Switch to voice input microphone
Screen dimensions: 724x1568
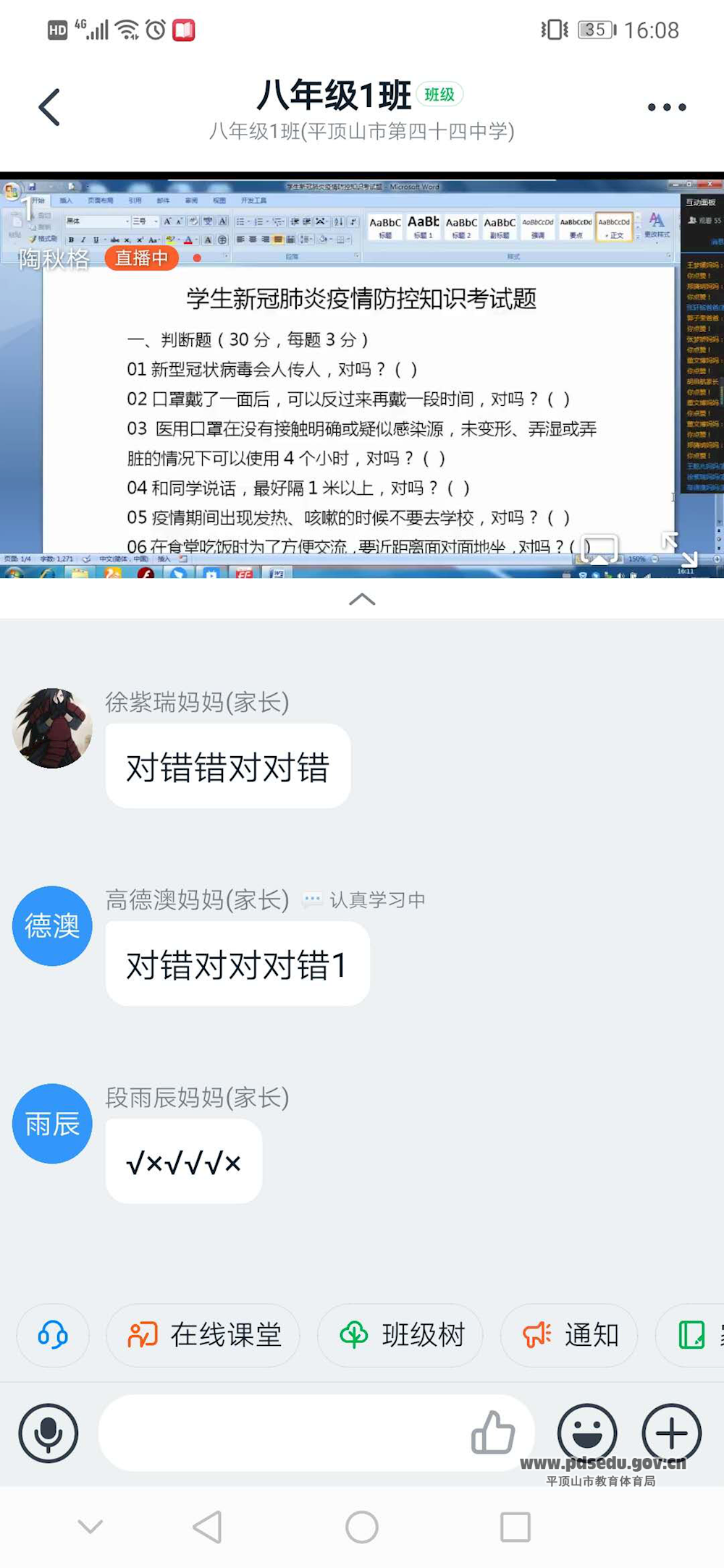click(49, 1433)
